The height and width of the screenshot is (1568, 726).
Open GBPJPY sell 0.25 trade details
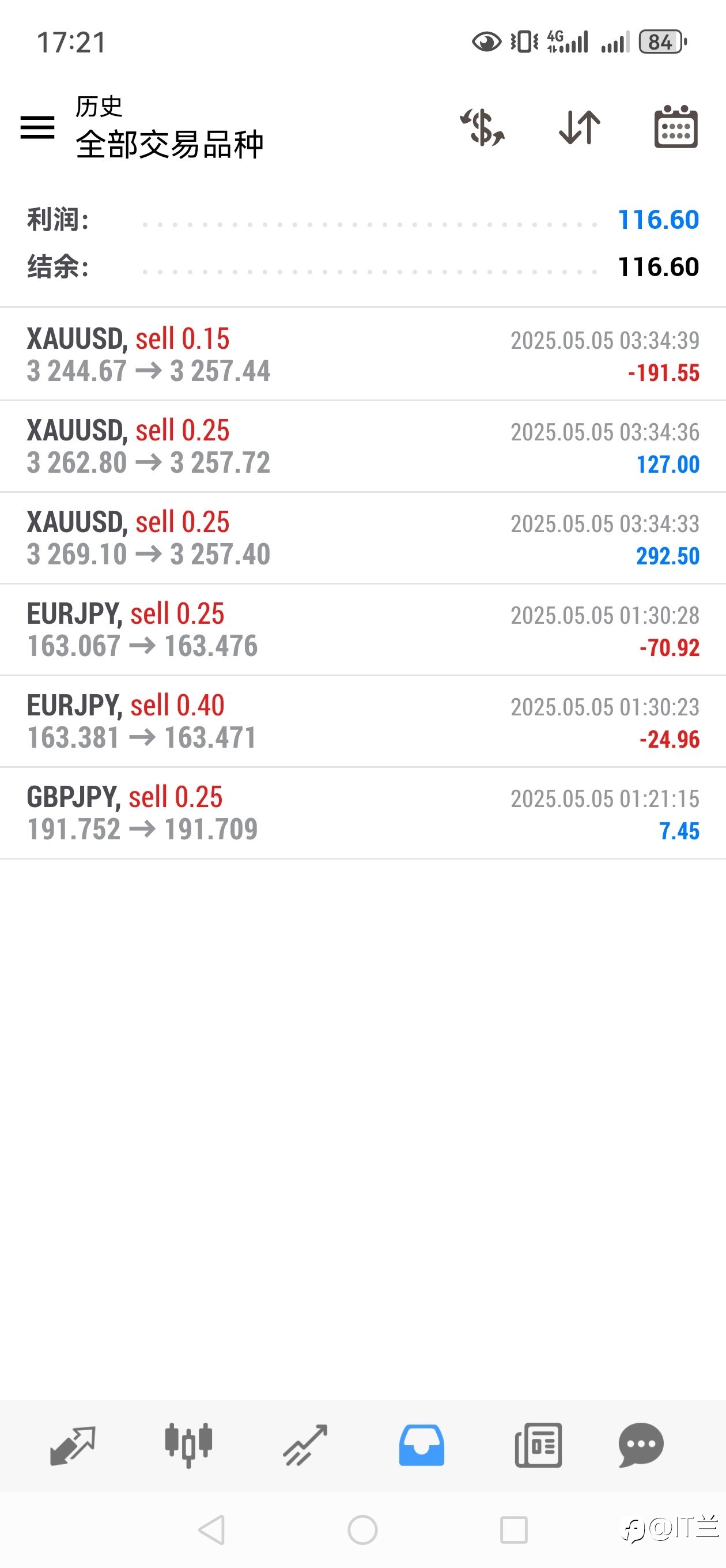[362, 813]
